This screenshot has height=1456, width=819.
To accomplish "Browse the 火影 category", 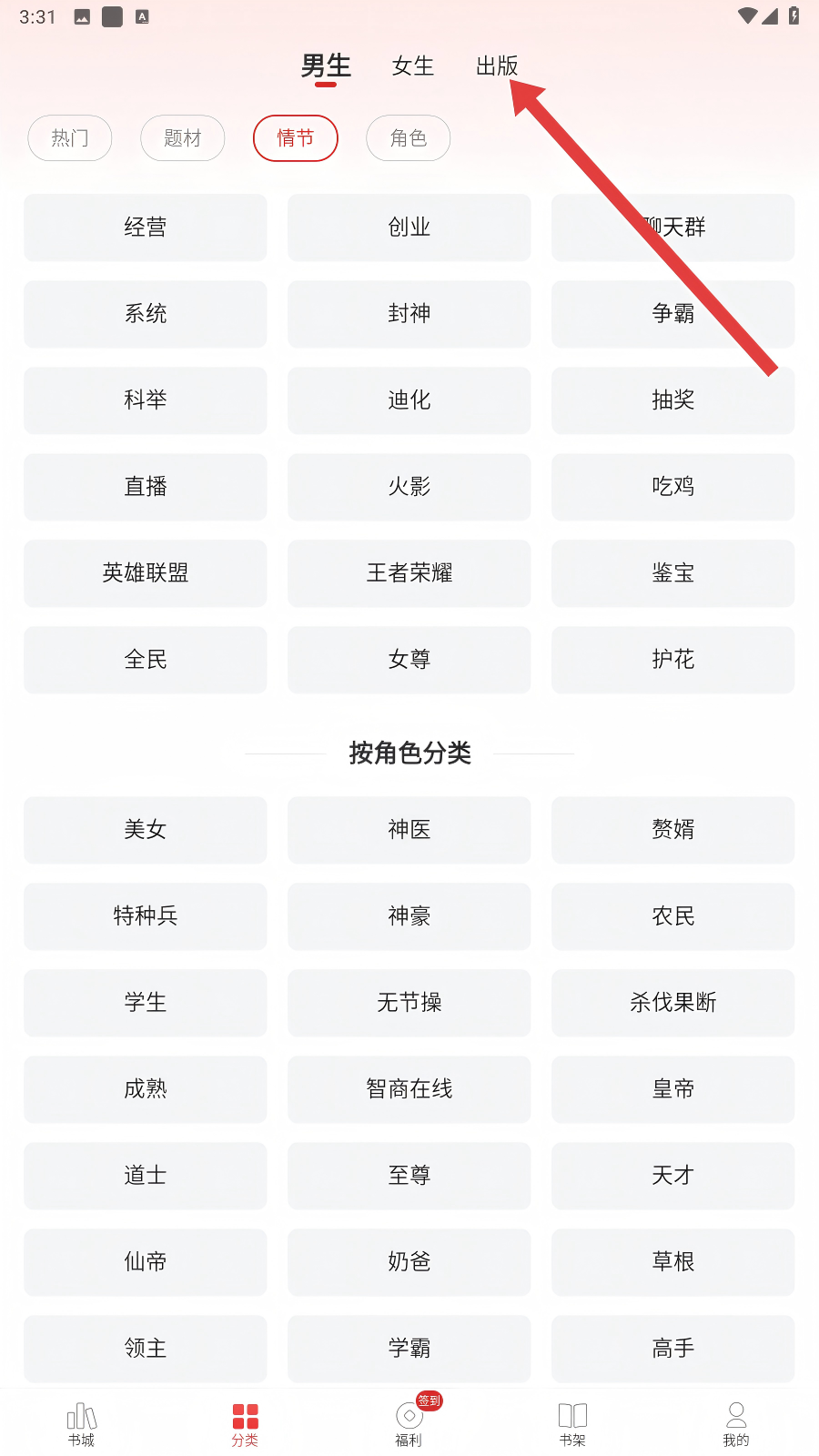I will 409,487.
